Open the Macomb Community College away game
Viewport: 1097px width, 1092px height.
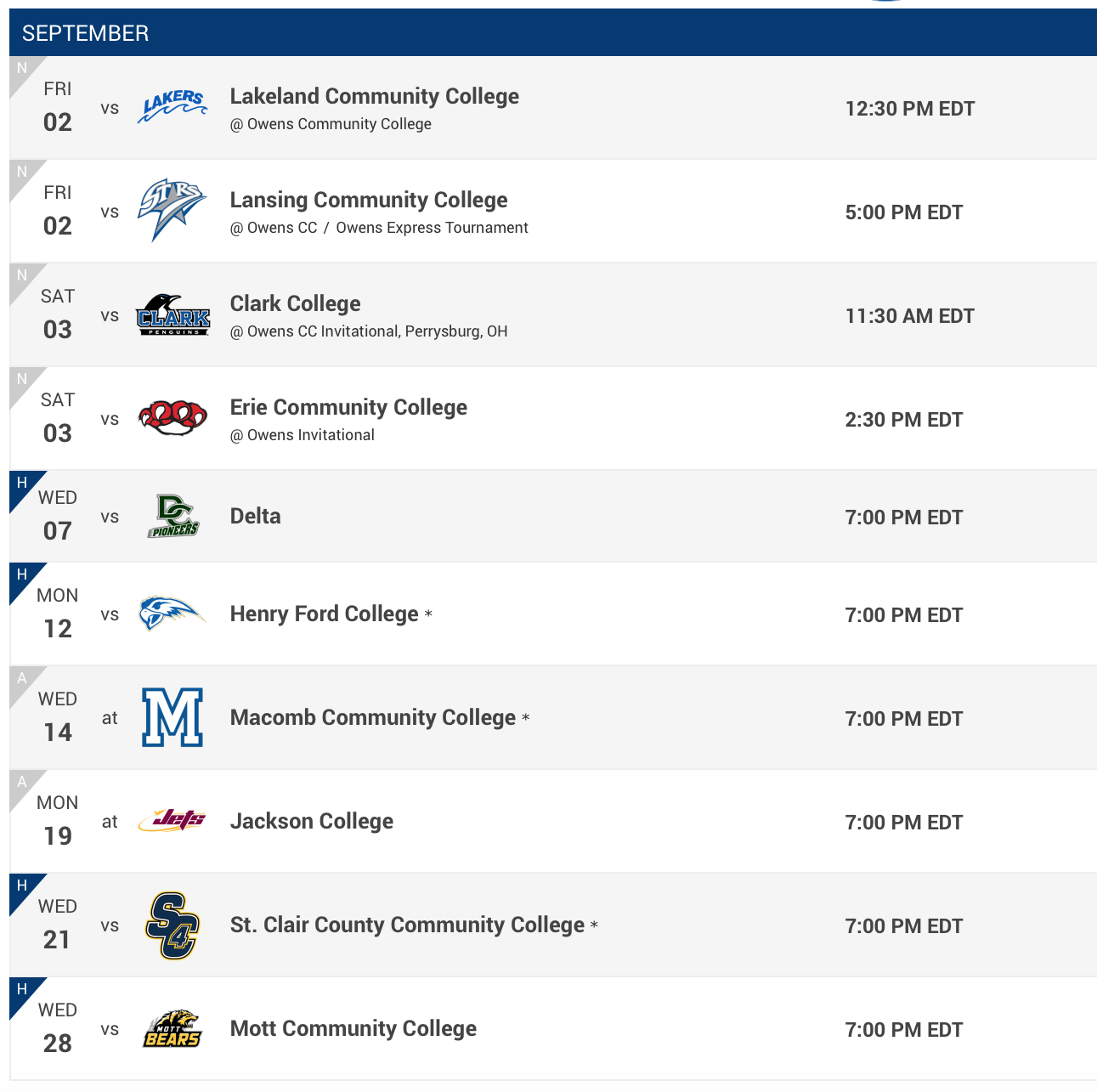[x=372, y=718]
